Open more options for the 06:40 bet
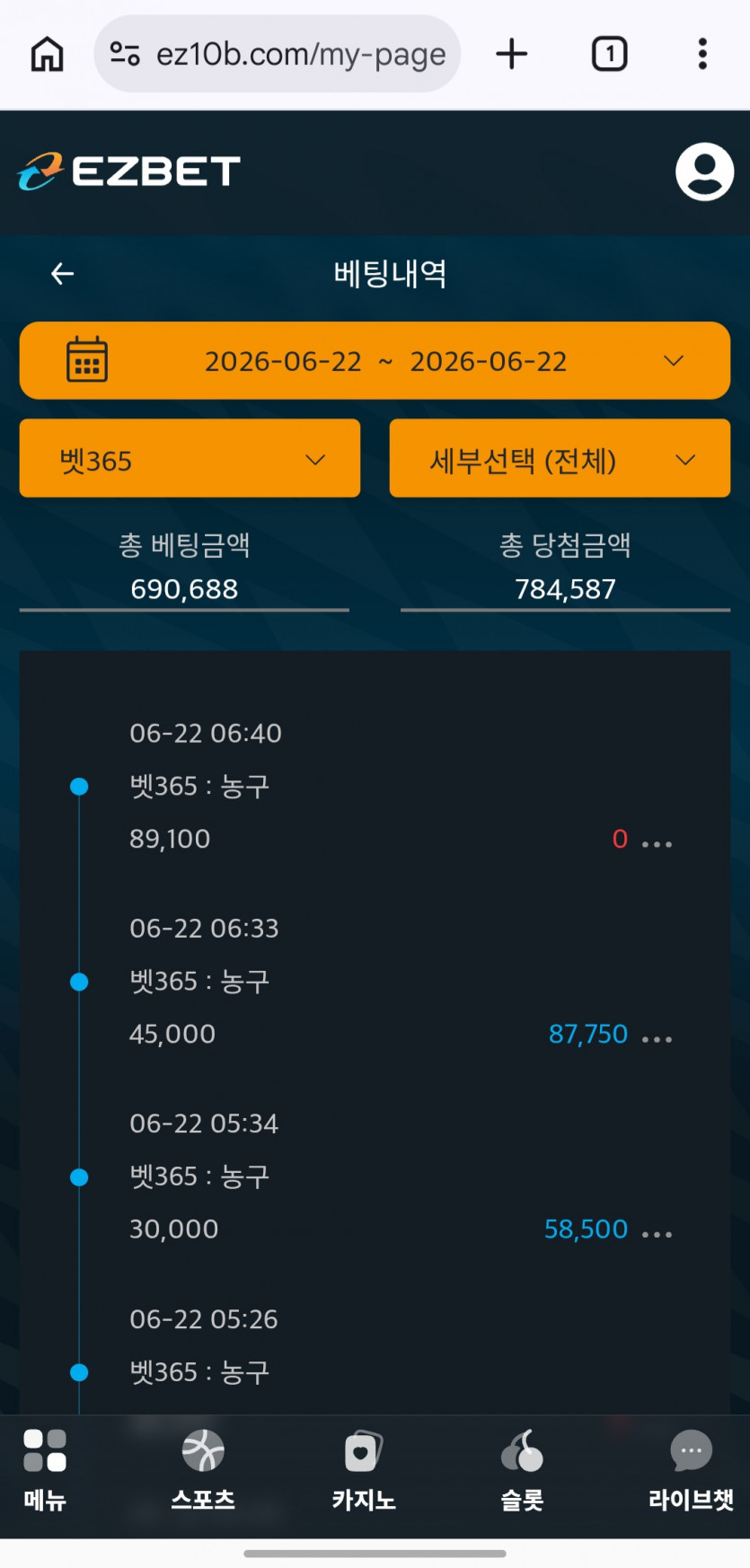The width and height of the screenshot is (750, 1568). (657, 843)
